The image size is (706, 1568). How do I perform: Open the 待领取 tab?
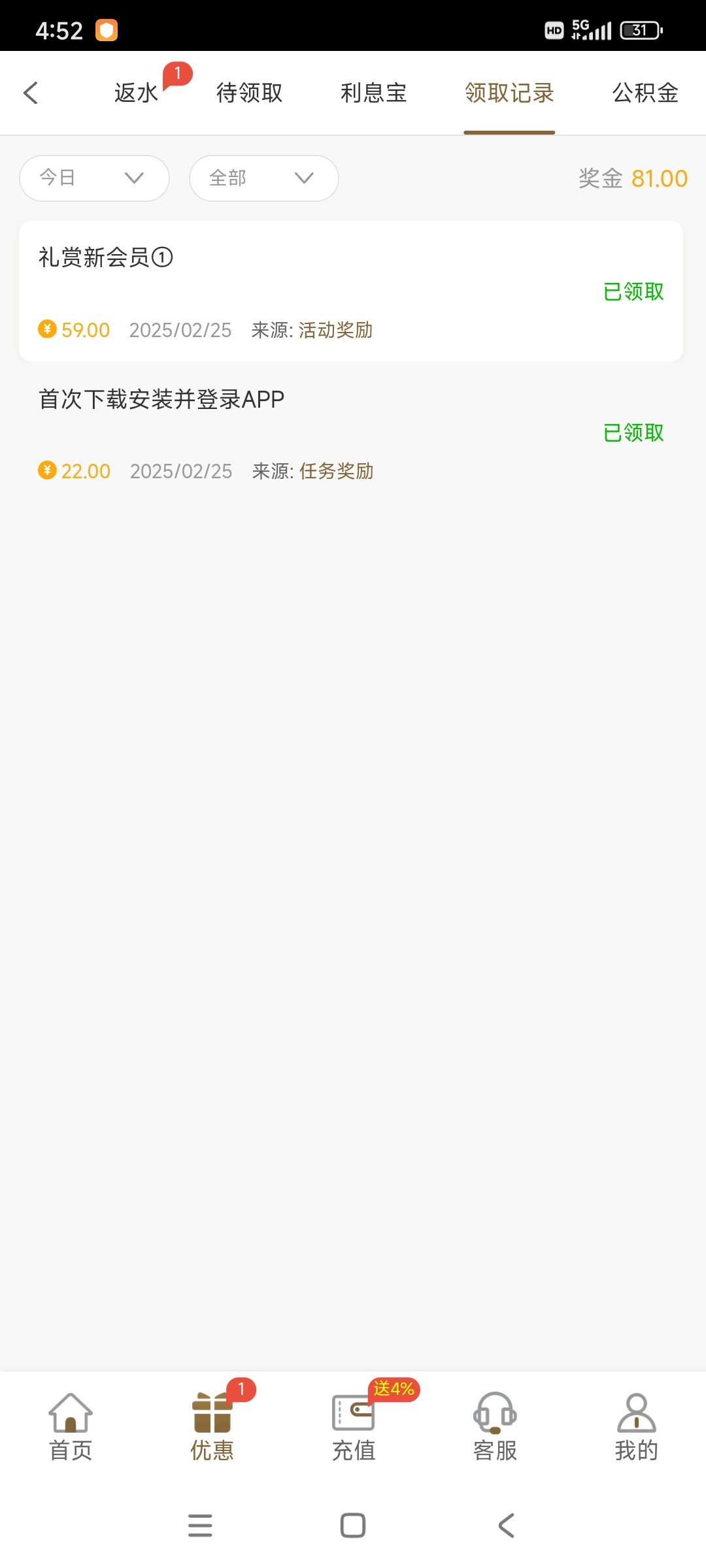(x=249, y=93)
